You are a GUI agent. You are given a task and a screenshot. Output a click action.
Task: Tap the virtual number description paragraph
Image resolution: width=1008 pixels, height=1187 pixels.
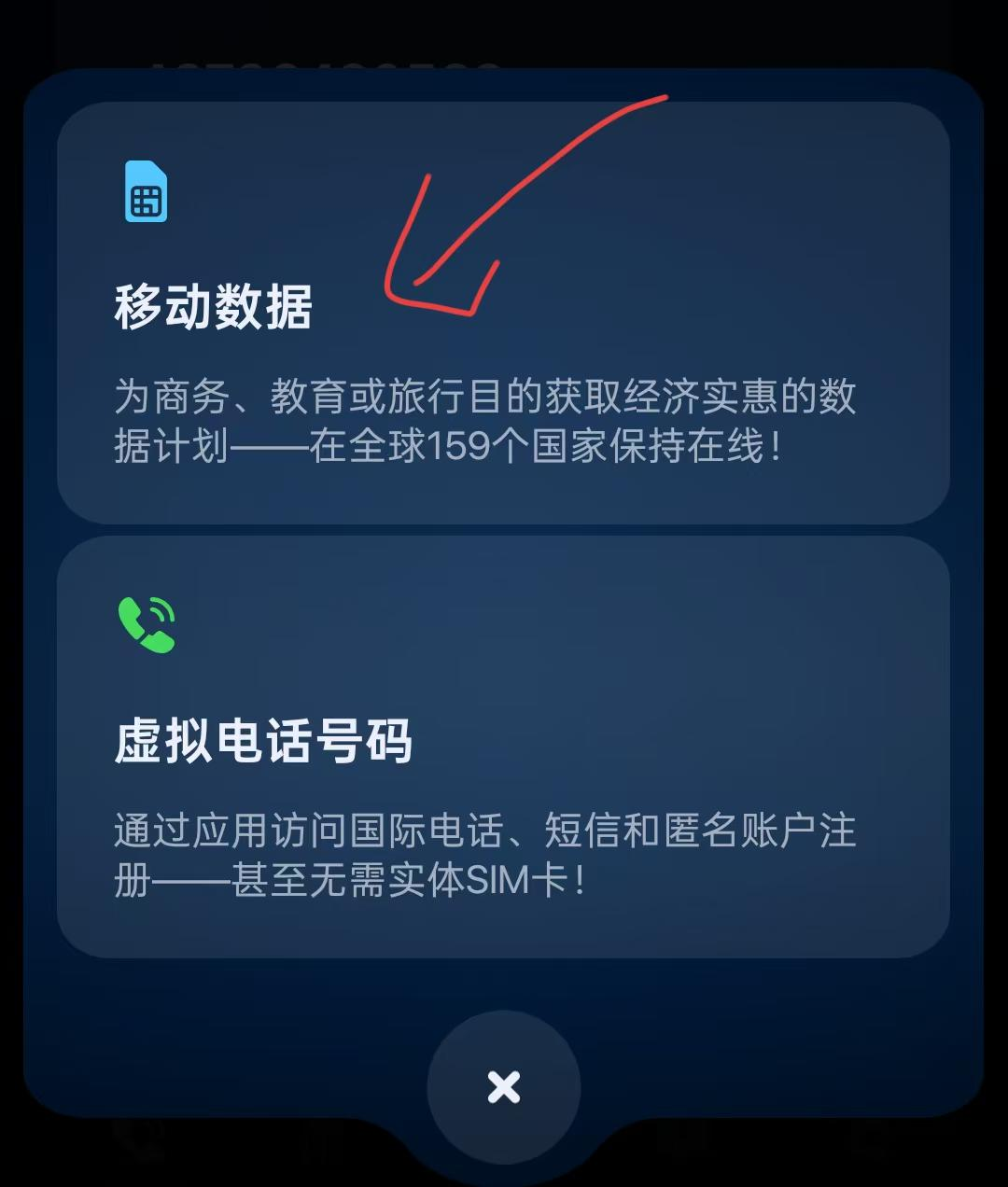(485, 854)
